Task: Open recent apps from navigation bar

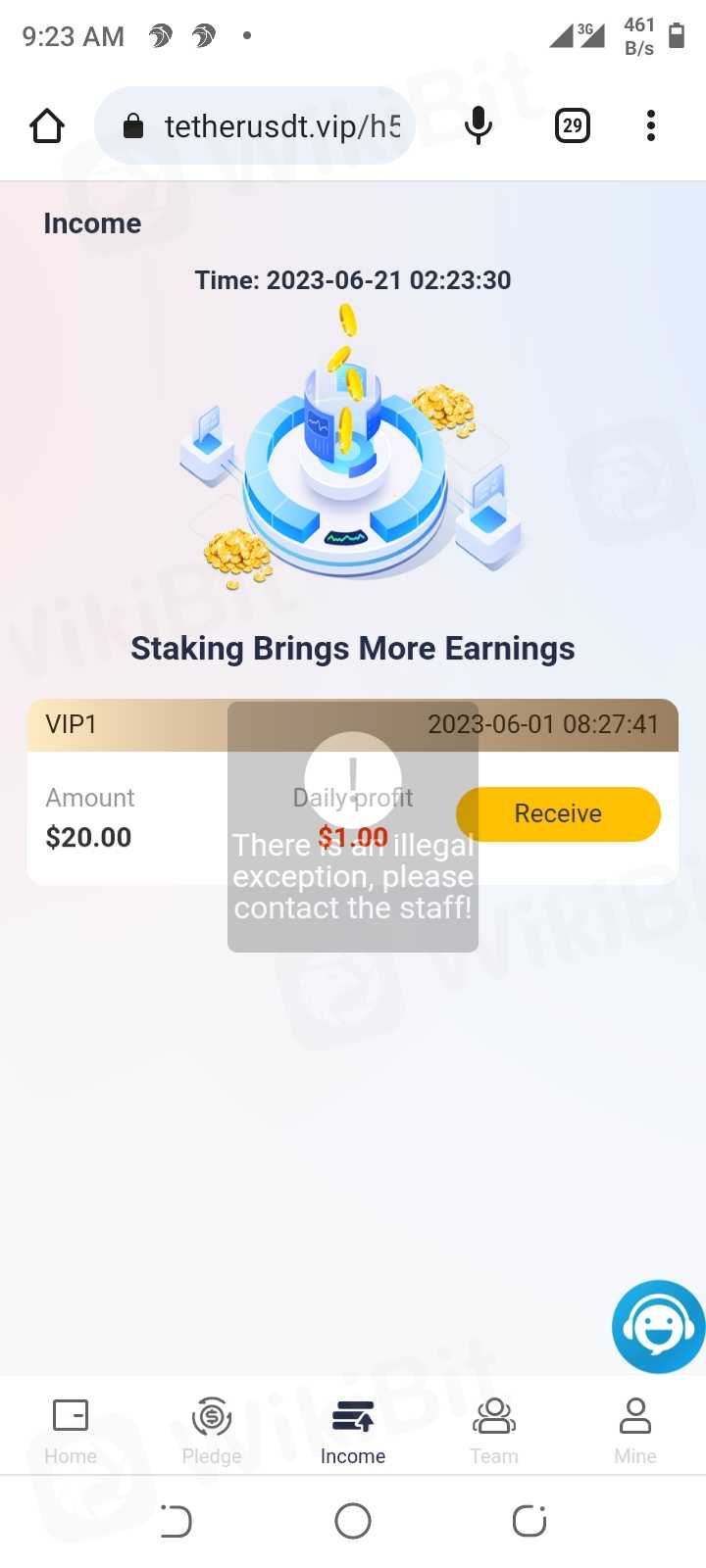Action: click(x=176, y=1521)
